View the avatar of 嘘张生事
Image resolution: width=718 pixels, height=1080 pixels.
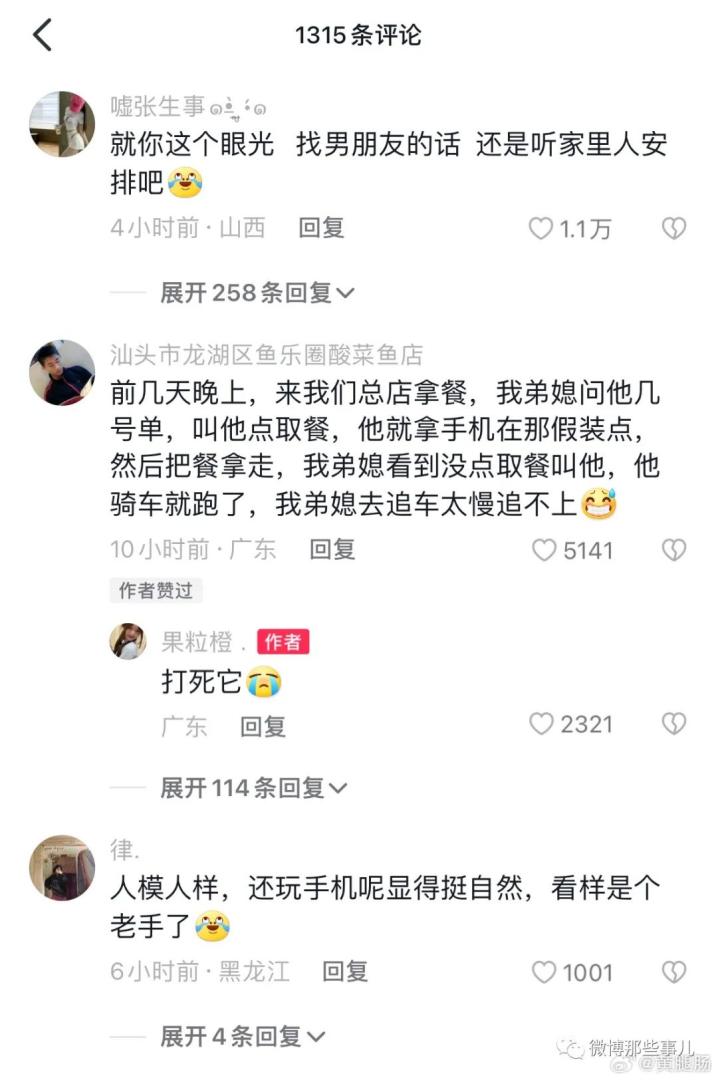tap(62, 124)
